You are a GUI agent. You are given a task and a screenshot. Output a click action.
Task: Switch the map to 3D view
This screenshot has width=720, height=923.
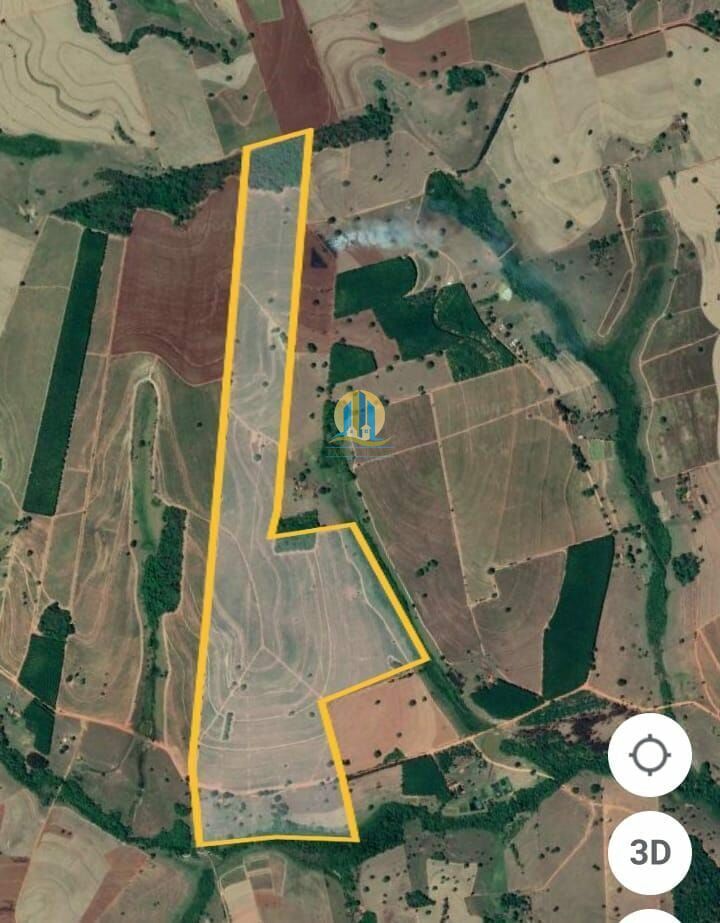(649, 852)
